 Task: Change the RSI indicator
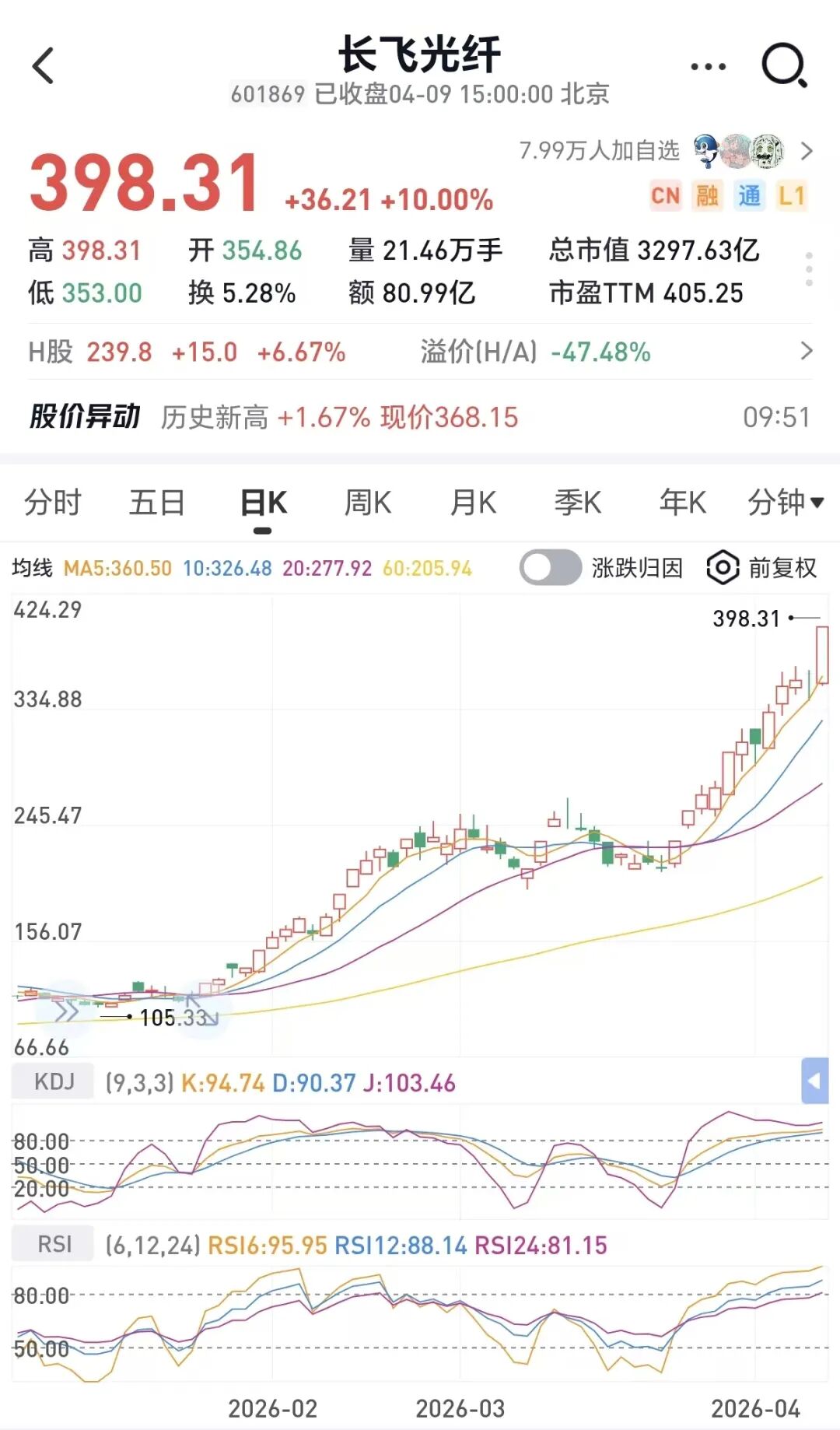pos(54,1244)
